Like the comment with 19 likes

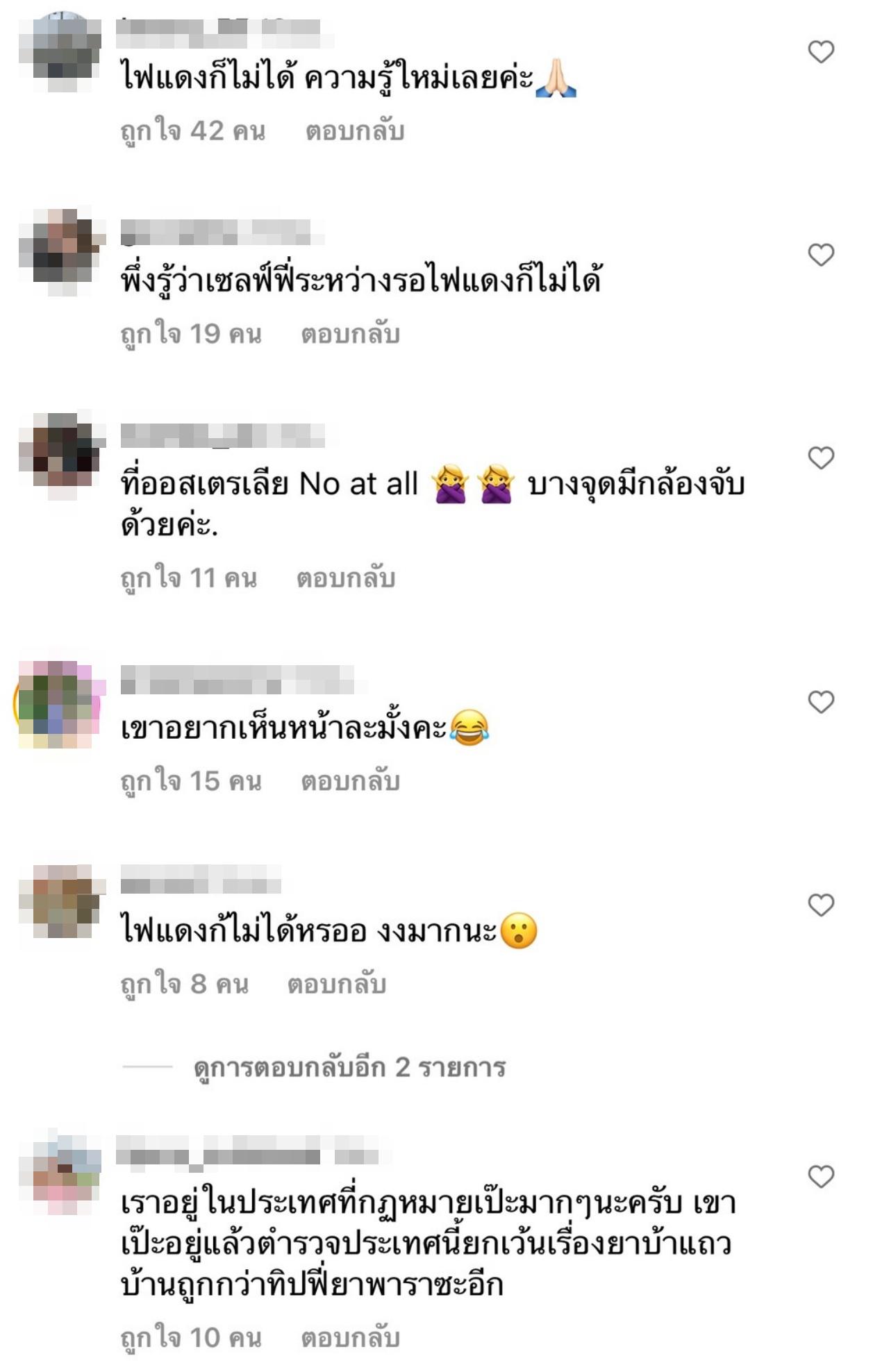821,255
